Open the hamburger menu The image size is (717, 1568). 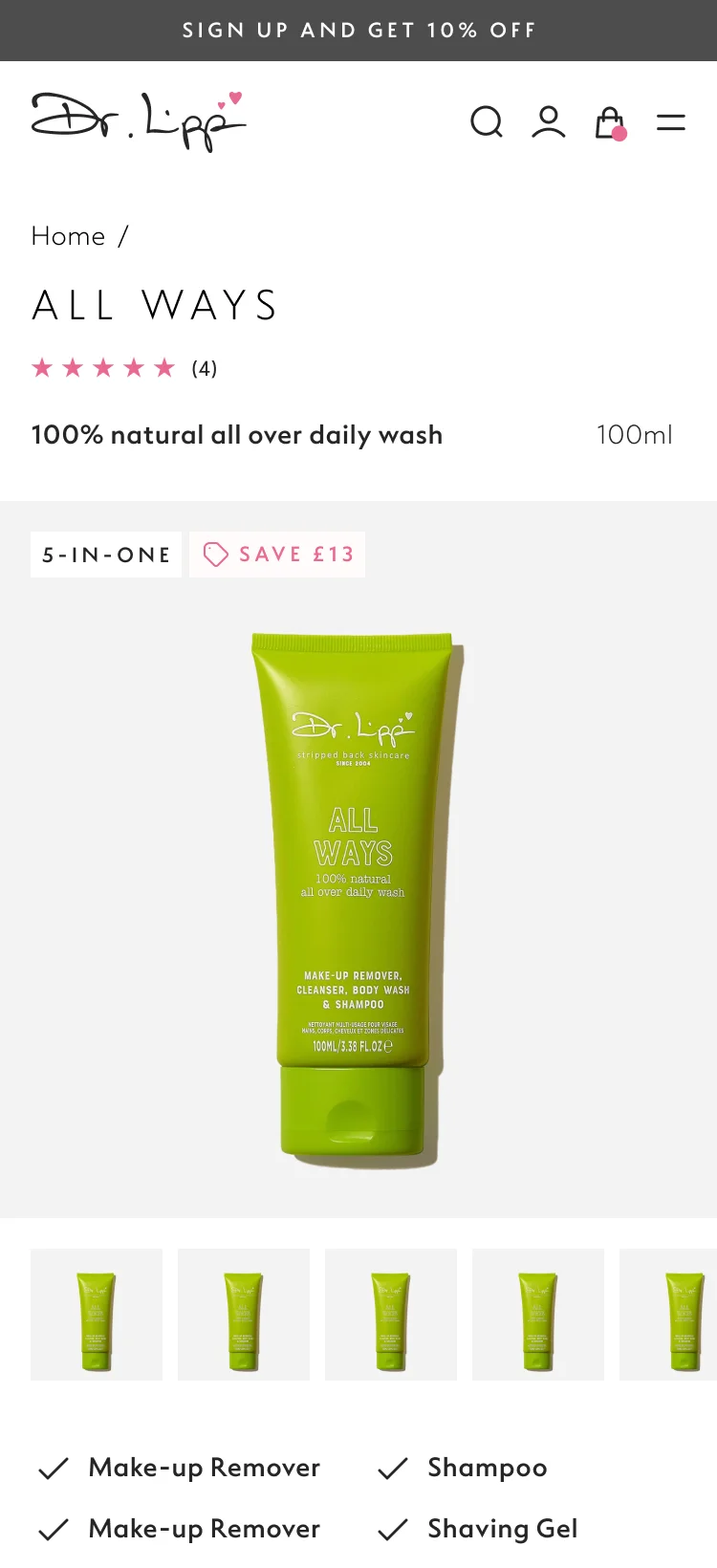(x=671, y=122)
